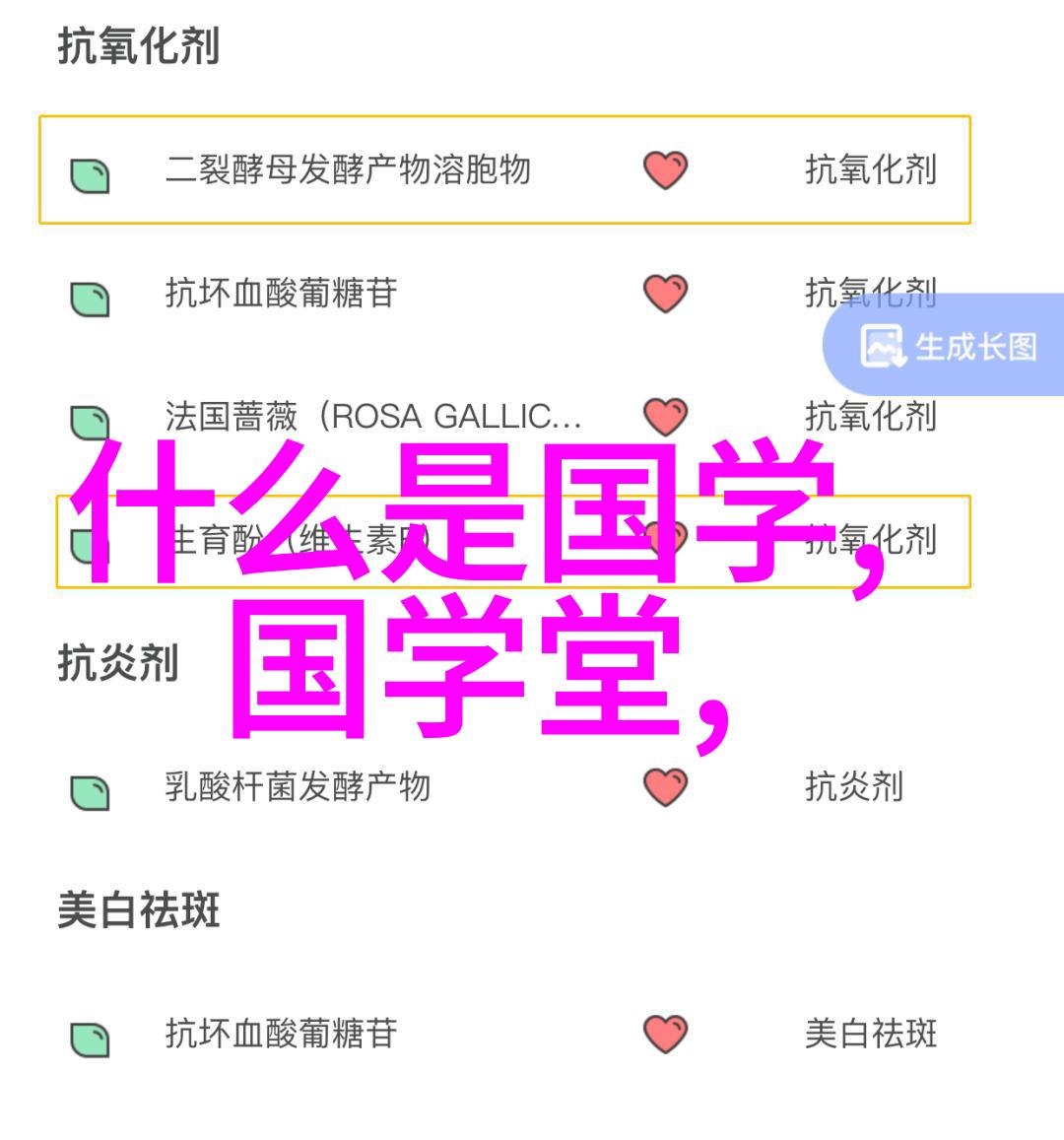
Task: Open the 法国蔷薇 (ROSA GALLIC… row
Action: click(x=372, y=417)
